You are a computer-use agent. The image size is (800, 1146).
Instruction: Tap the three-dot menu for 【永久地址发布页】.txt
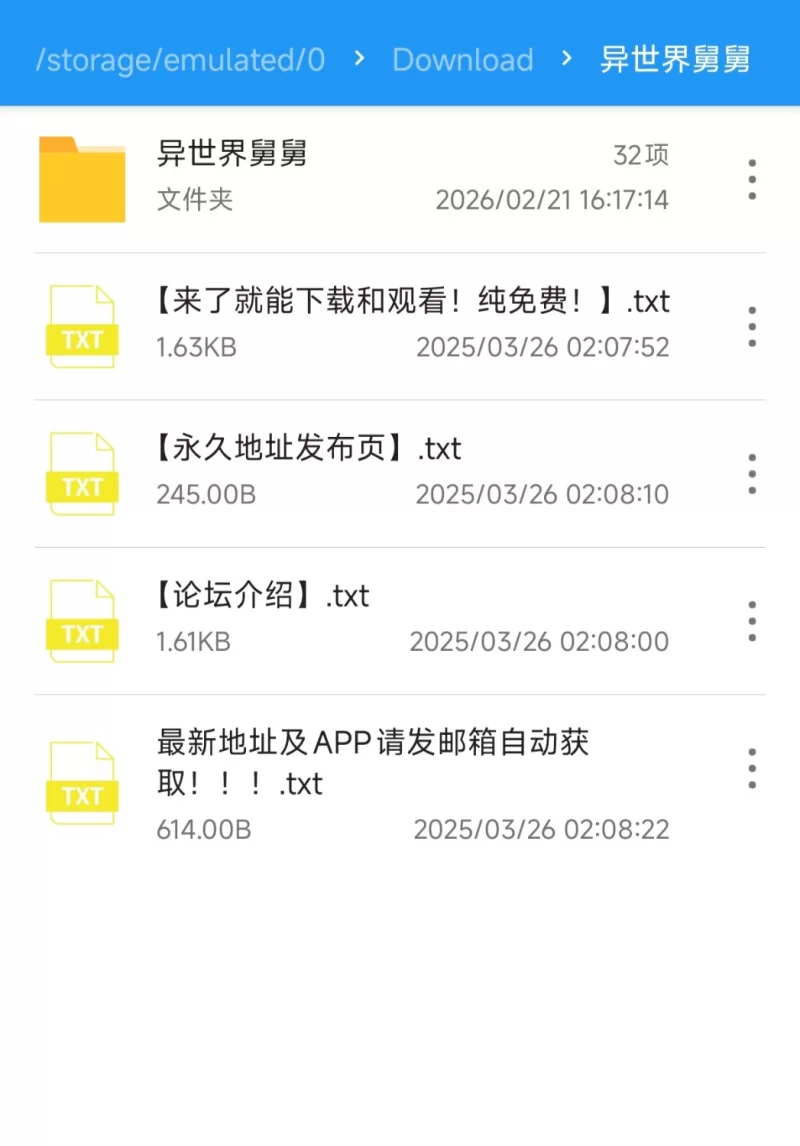click(x=752, y=474)
